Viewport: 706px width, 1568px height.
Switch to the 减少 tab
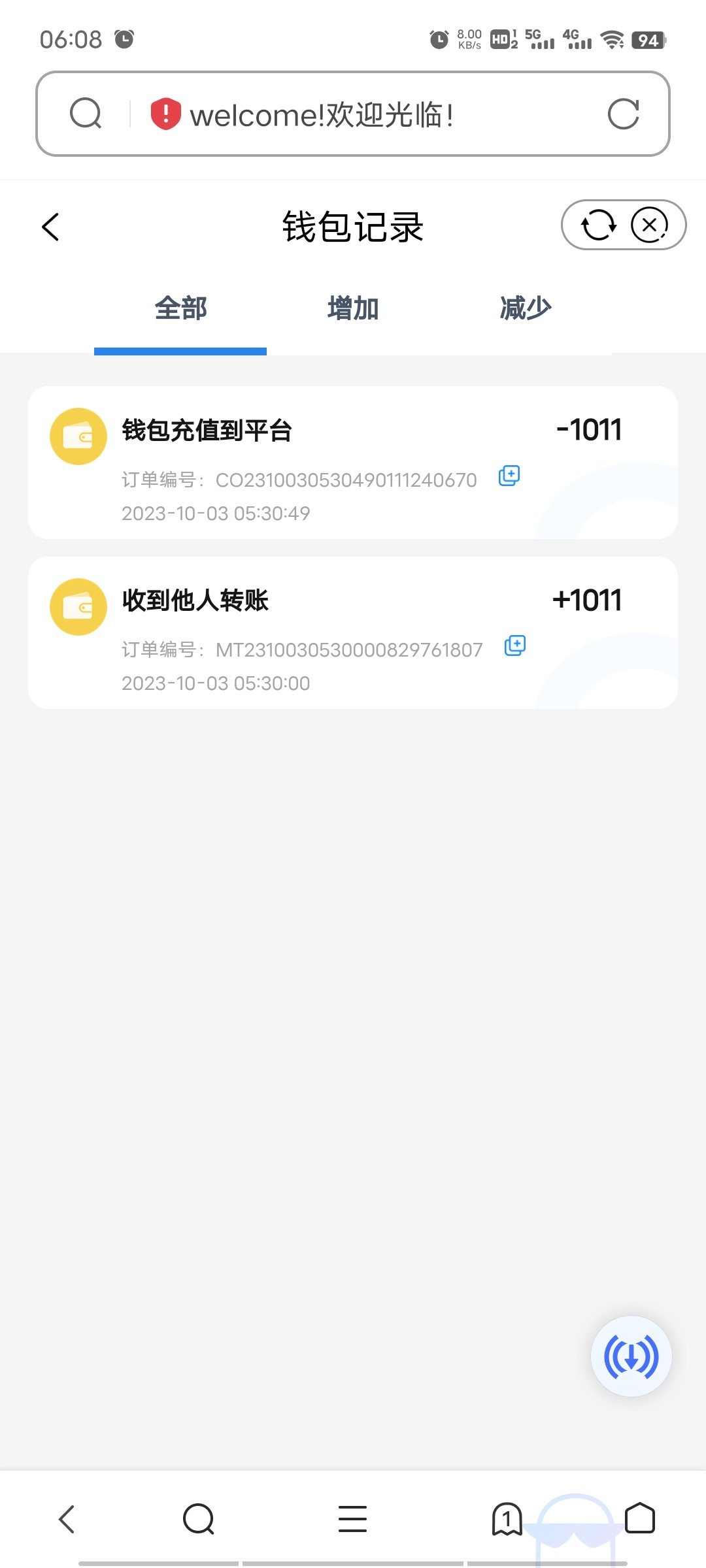tap(526, 308)
